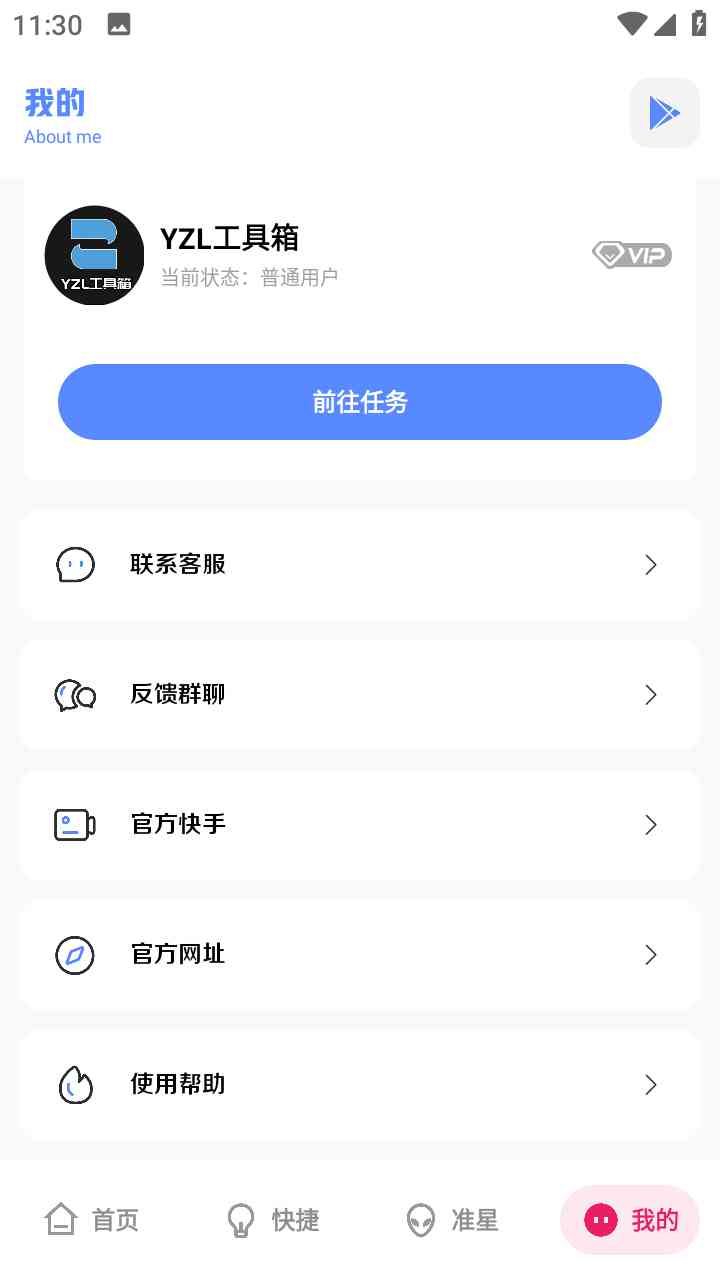This screenshot has height=1280, width=720.
Task: Switch to the 准星 tab
Action: (452, 1220)
